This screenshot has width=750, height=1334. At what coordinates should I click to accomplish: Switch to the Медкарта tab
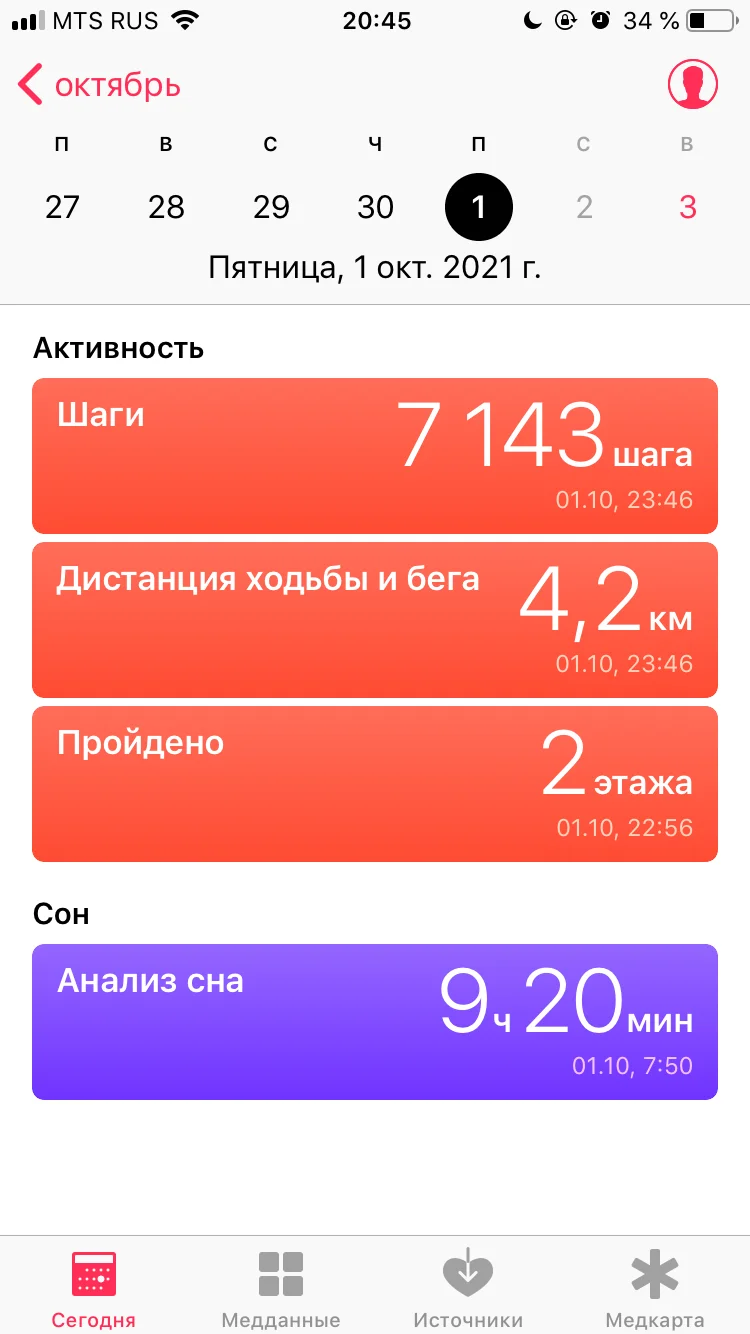pyautogui.click(x=655, y=1288)
